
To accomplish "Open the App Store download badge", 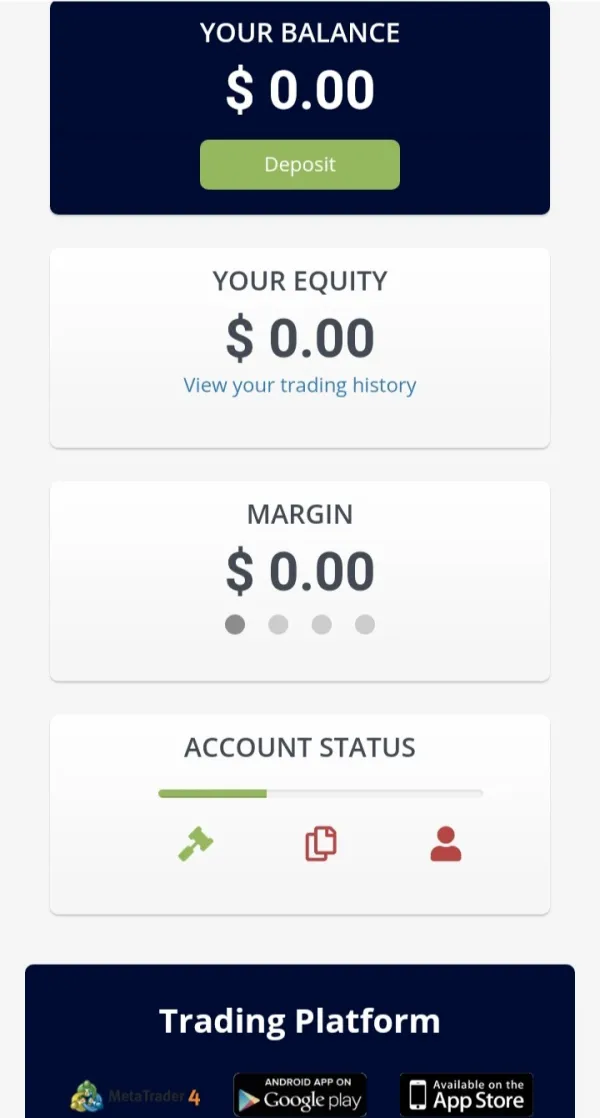I will tap(466, 1095).
